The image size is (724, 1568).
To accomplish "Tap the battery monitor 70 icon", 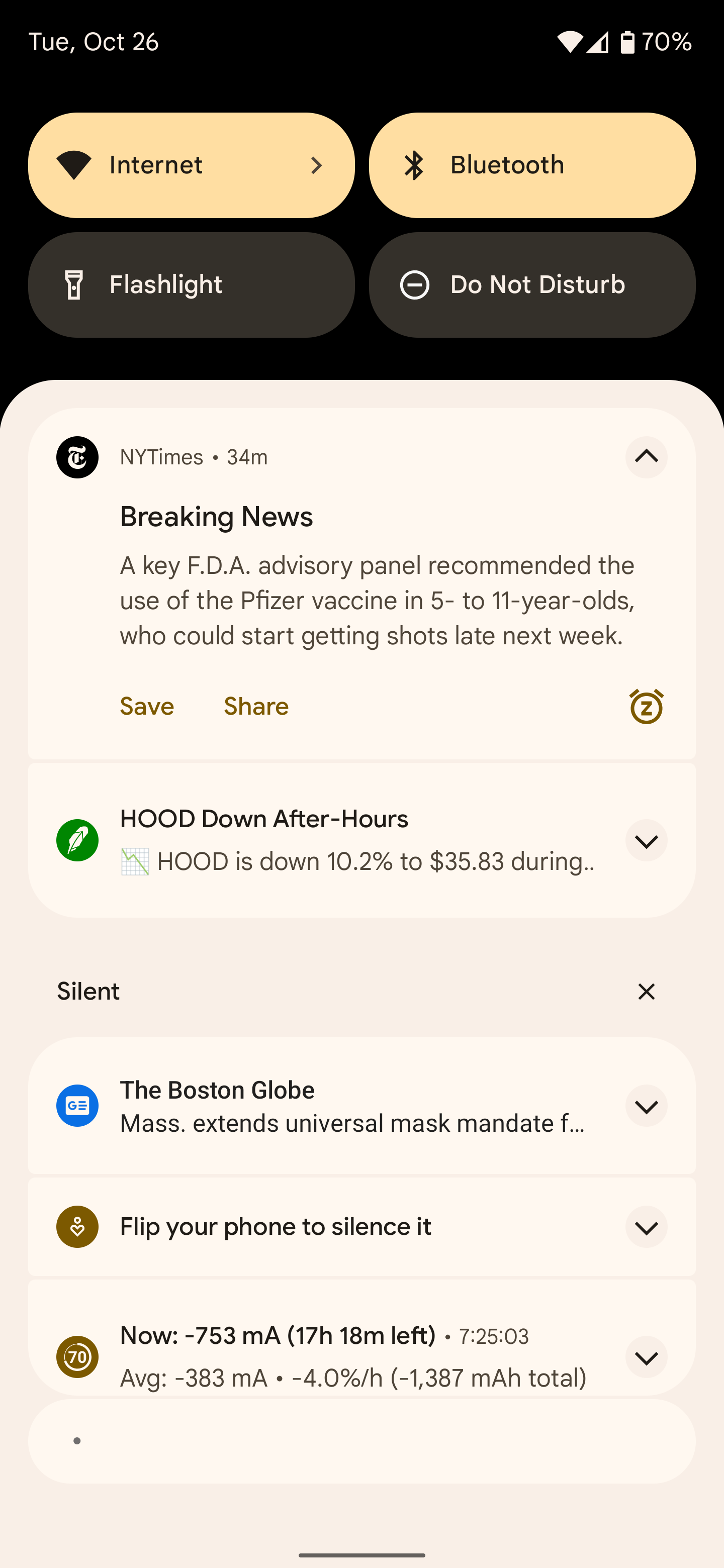I will pyautogui.click(x=77, y=1357).
